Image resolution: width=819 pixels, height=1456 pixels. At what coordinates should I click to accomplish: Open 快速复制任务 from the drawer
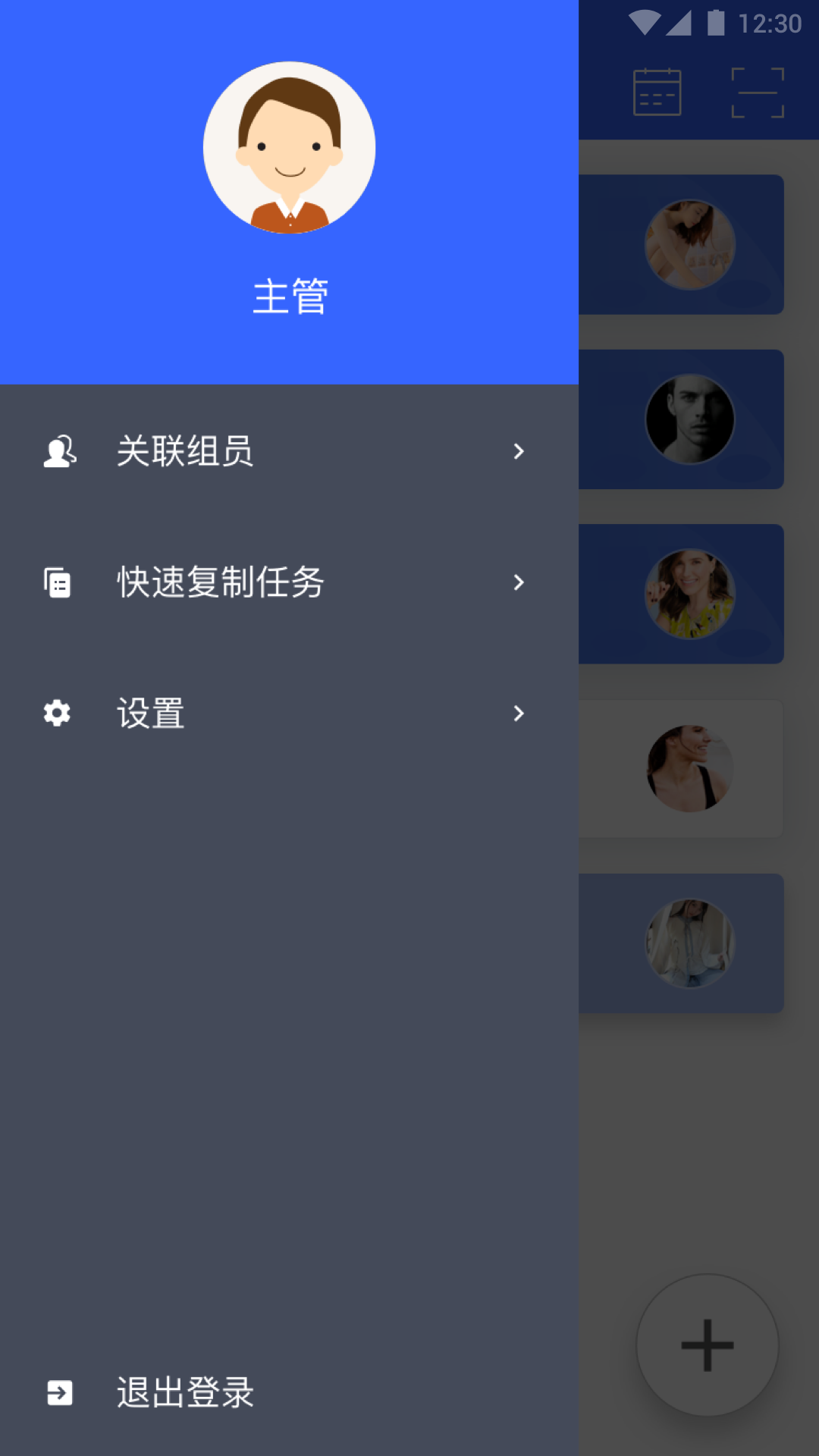tap(220, 582)
